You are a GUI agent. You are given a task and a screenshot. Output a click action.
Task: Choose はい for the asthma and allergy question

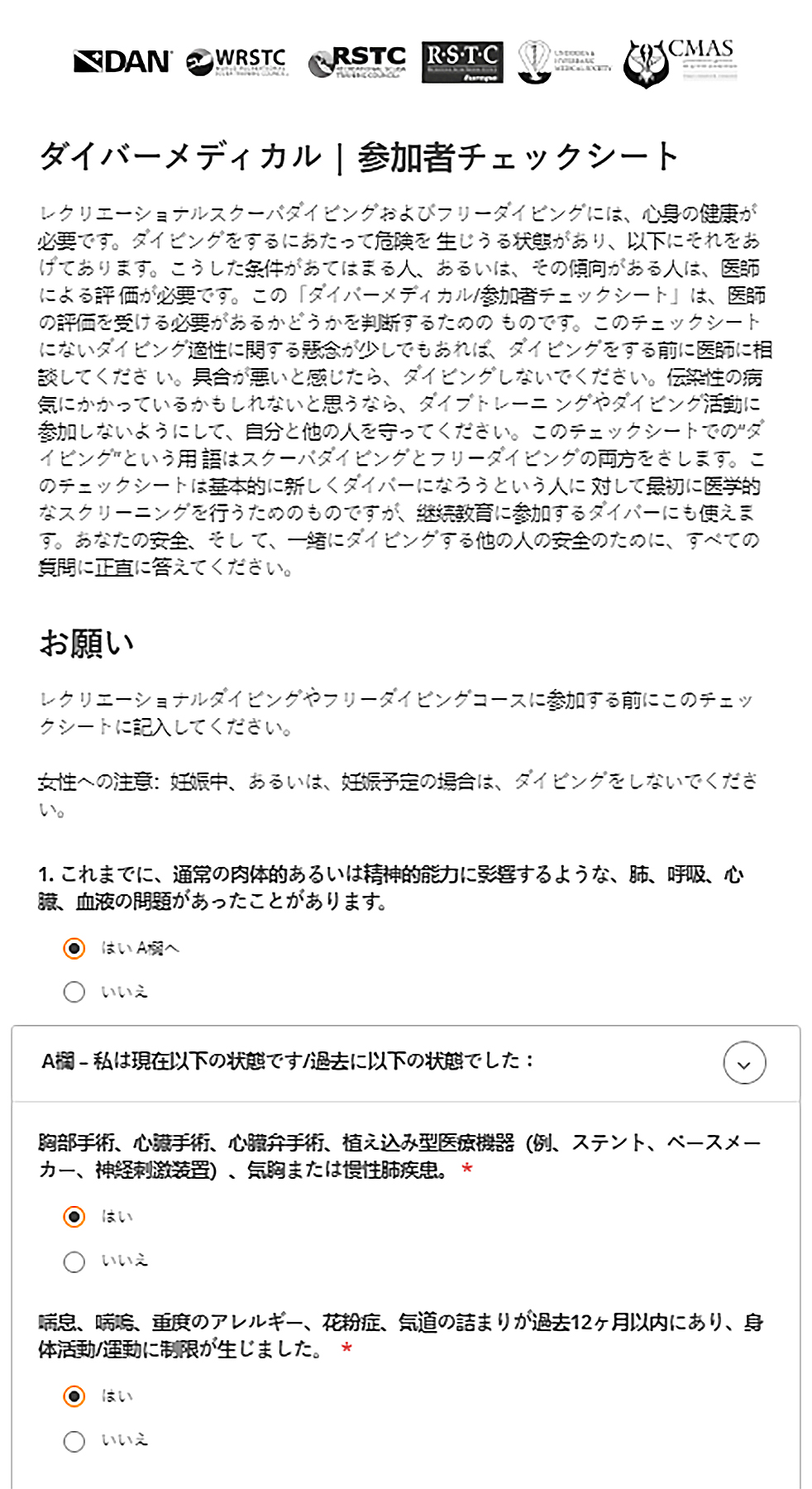(74, 1396)
